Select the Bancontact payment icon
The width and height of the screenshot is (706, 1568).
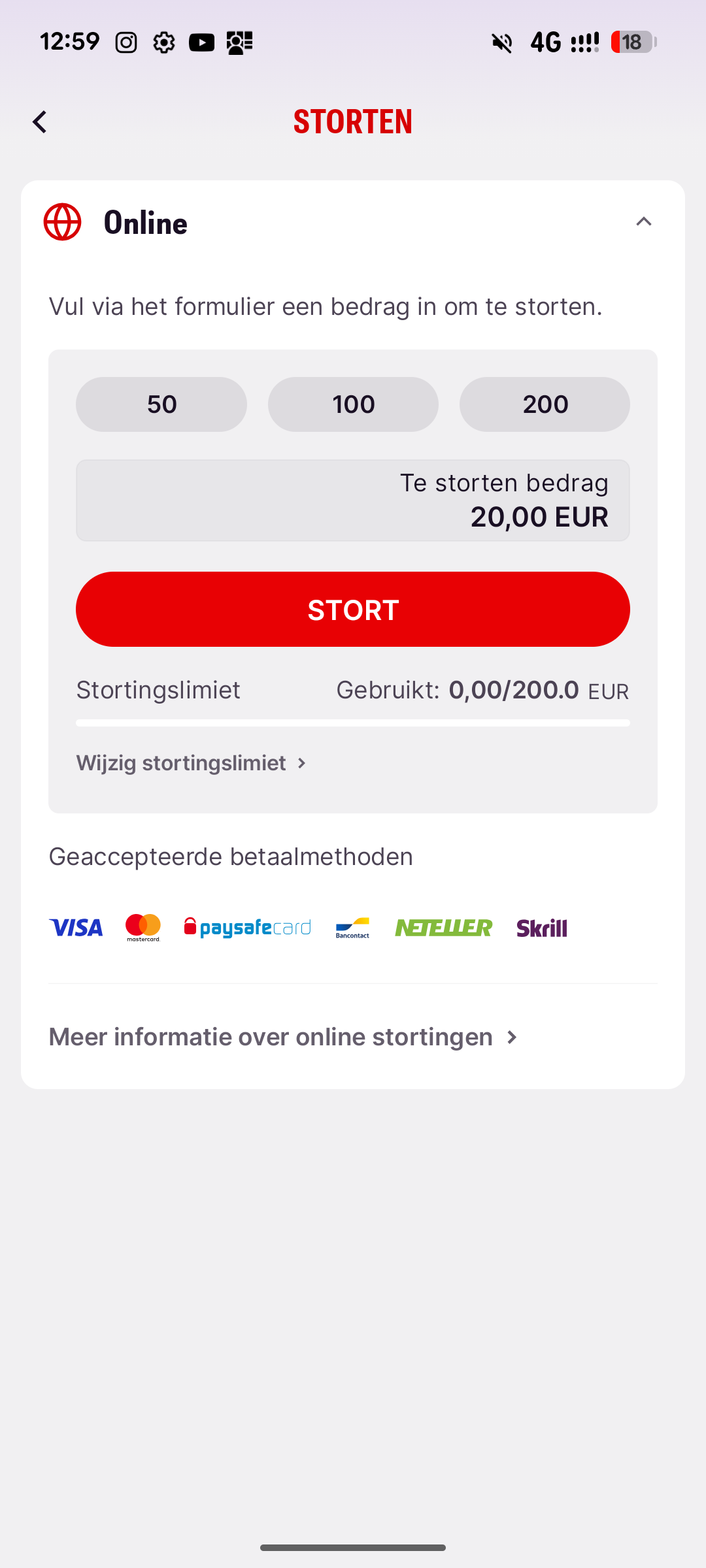click(x=352, y=928)
